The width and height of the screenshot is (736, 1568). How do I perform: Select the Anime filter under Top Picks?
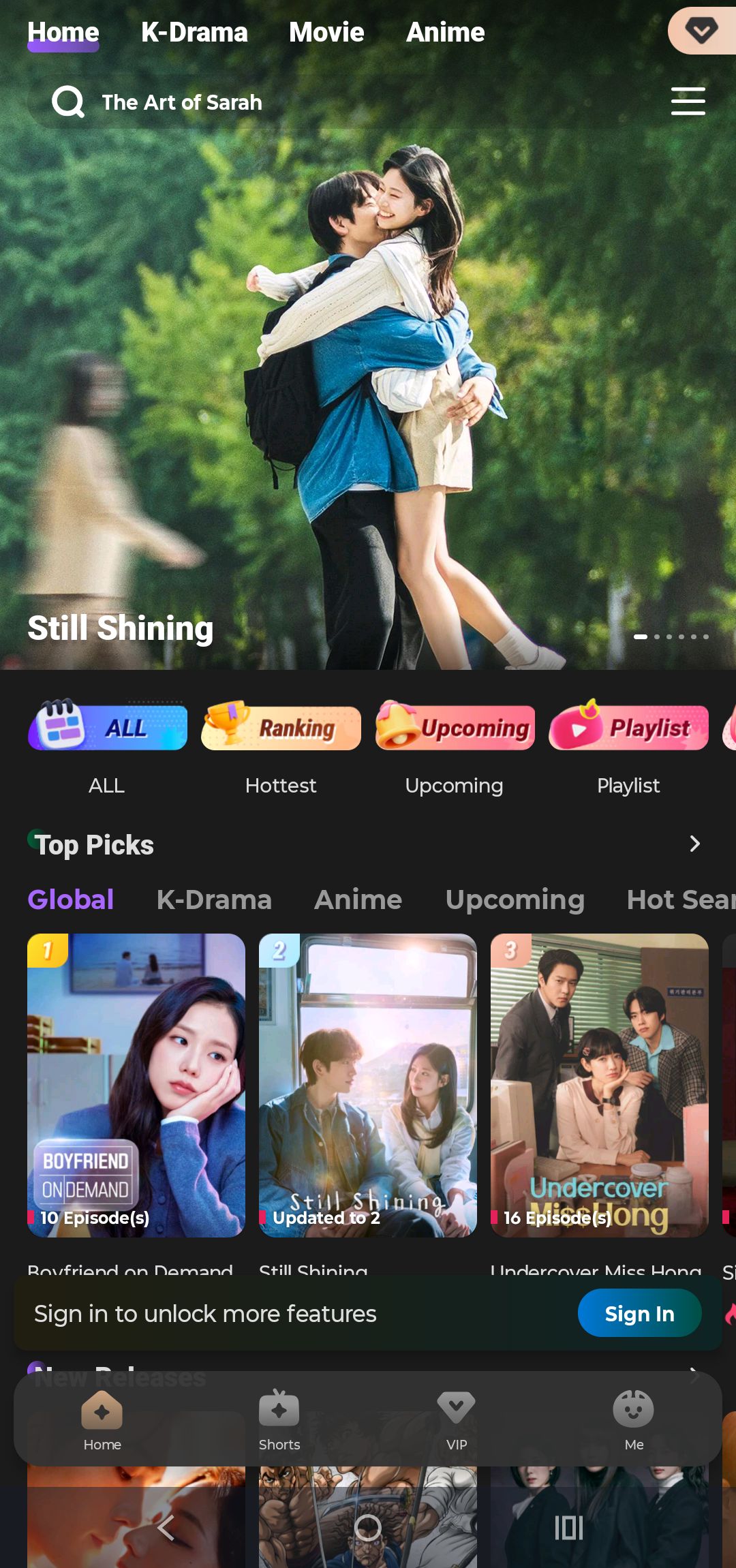click(358, 900)
